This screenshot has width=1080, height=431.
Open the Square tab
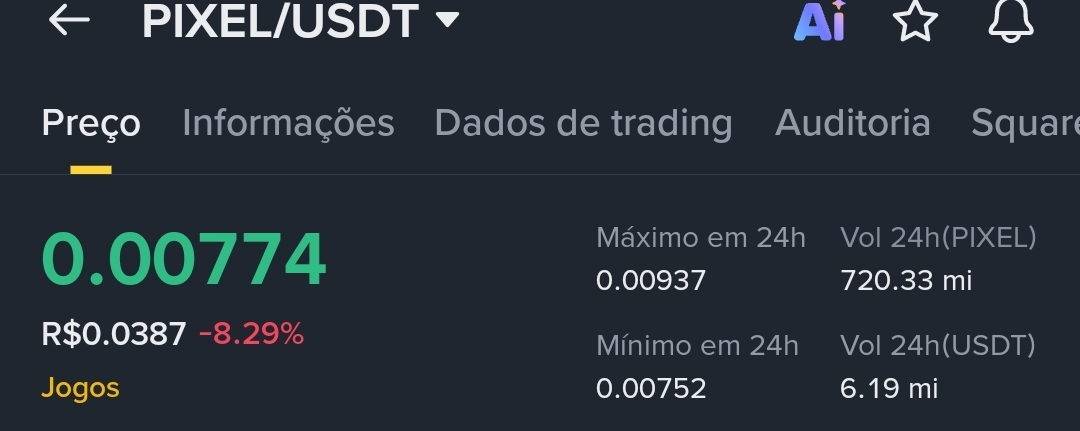coord(1026,124)
